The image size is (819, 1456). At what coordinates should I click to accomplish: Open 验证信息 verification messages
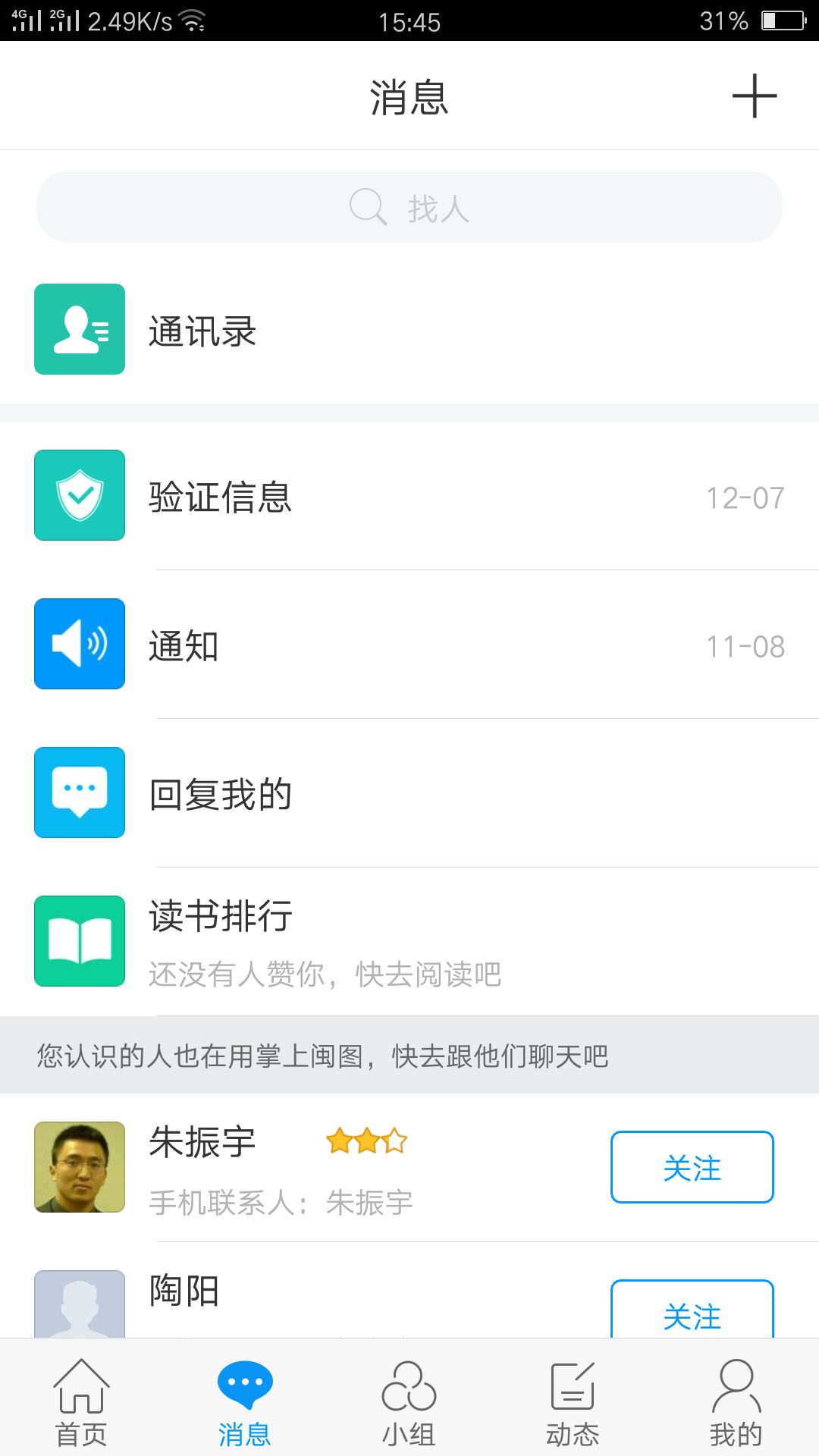click(409, 496)
